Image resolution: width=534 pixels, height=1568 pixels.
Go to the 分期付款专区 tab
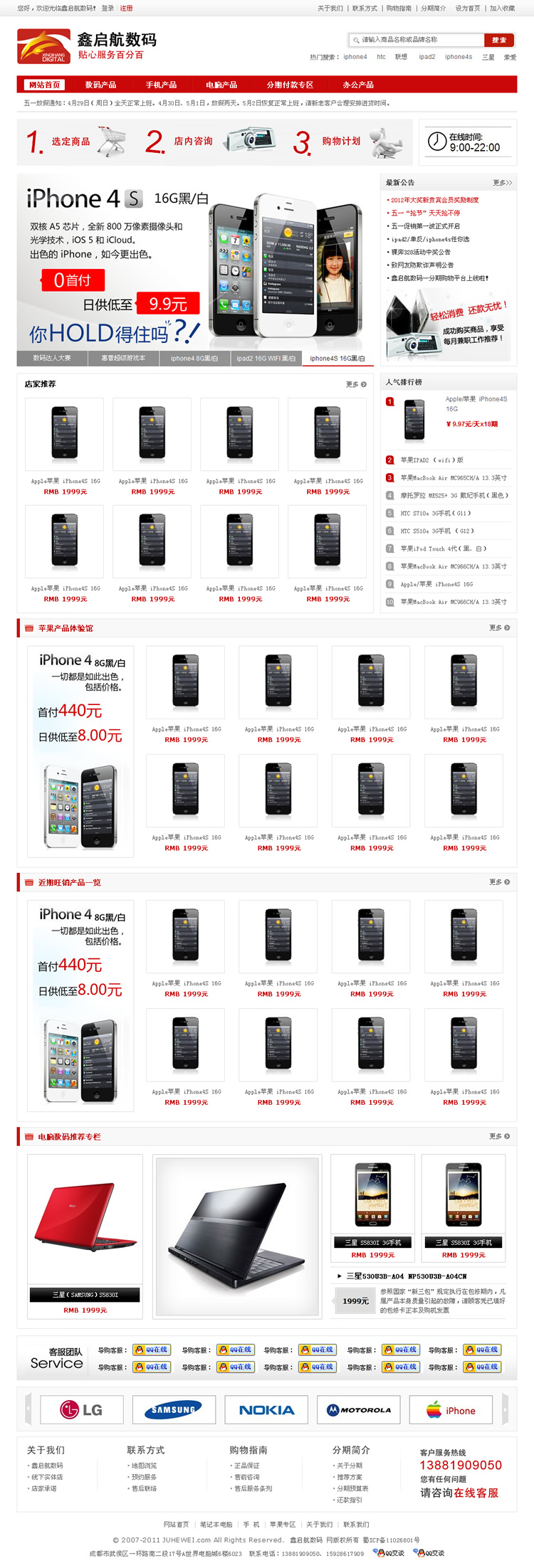pyautogui.click(x=290, y=85)
